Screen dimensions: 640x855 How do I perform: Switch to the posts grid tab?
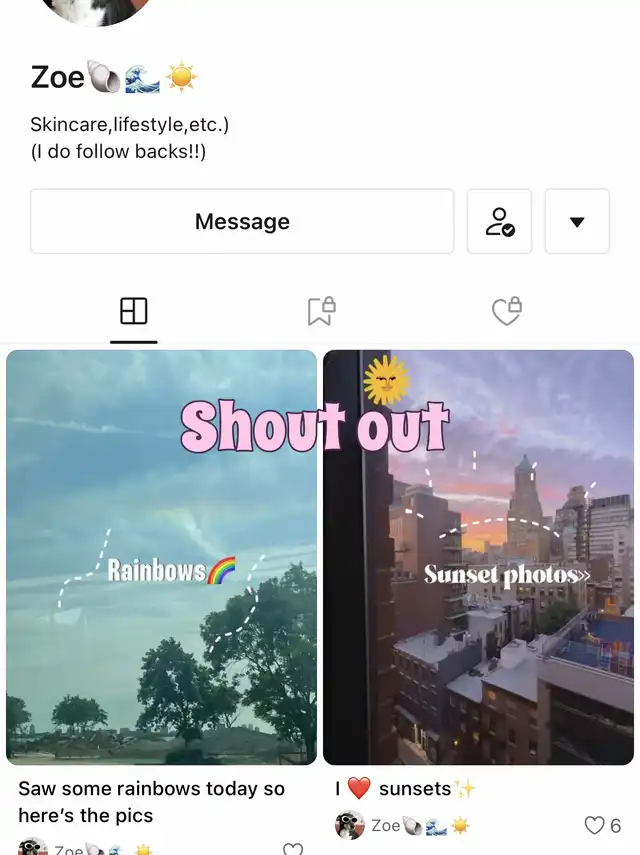(133, 312)
